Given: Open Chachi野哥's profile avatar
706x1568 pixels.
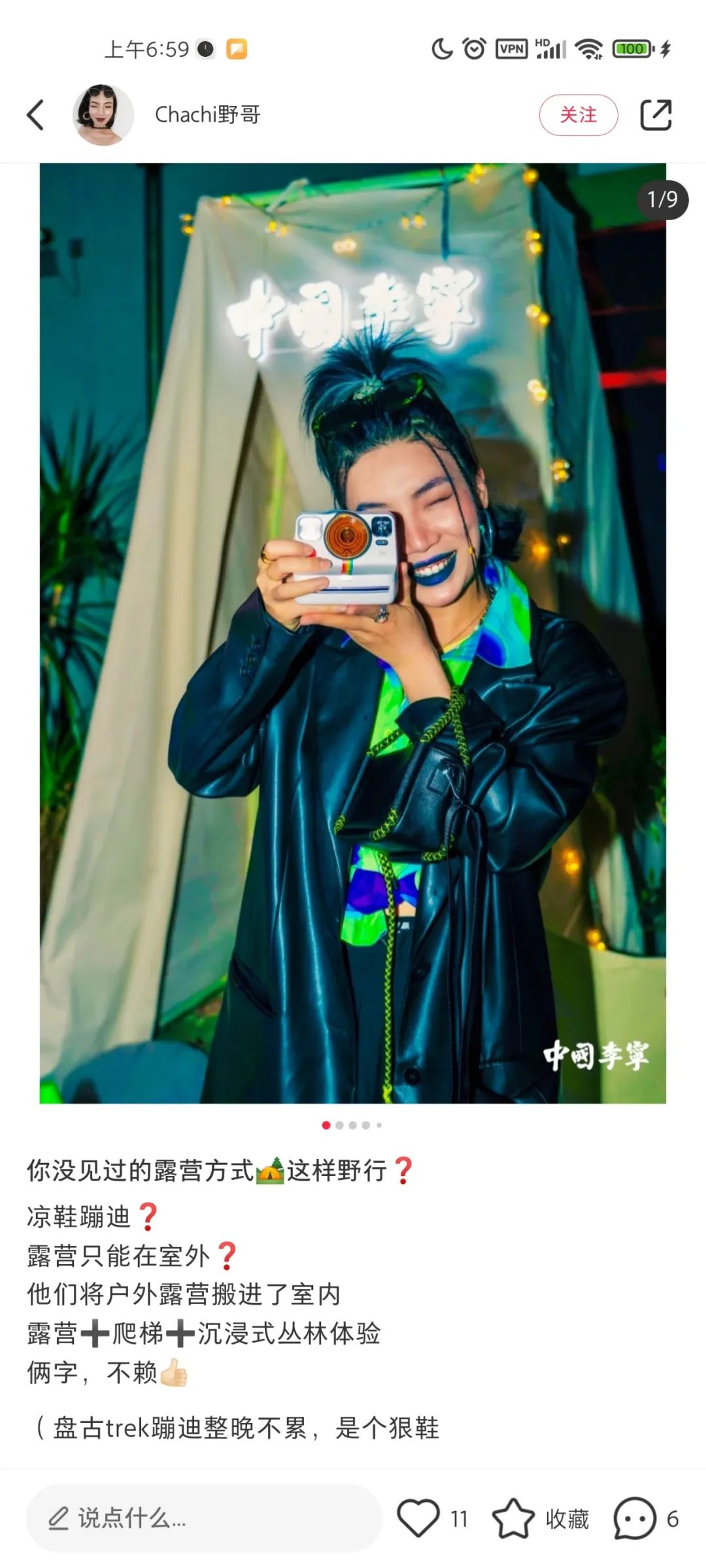Looking at the screenshot, I should [x=103, y=115].
